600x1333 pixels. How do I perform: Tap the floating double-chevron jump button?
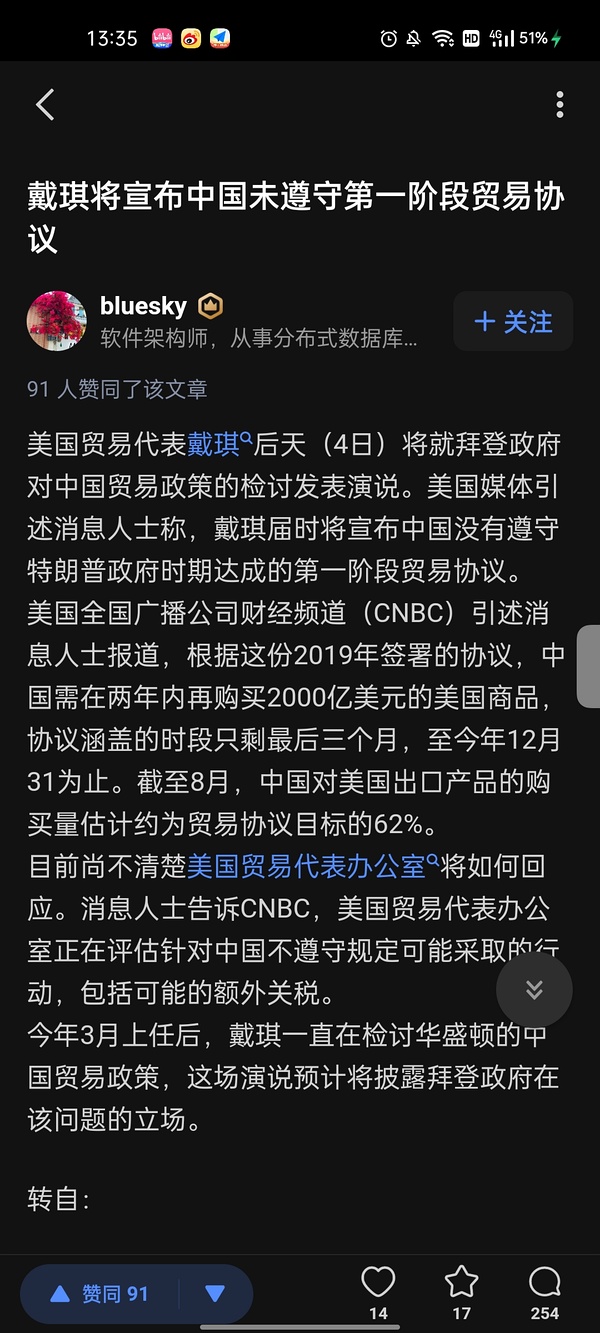[534, 990]
